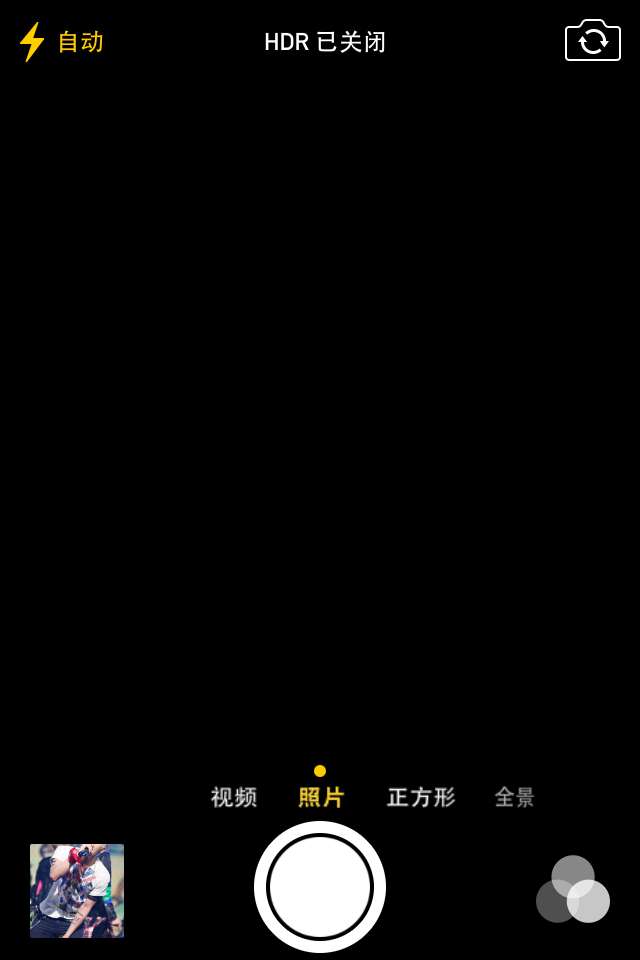Take a photo with the shutter button
The width and height of the screenshot is (640, 960).
[320, 887]
